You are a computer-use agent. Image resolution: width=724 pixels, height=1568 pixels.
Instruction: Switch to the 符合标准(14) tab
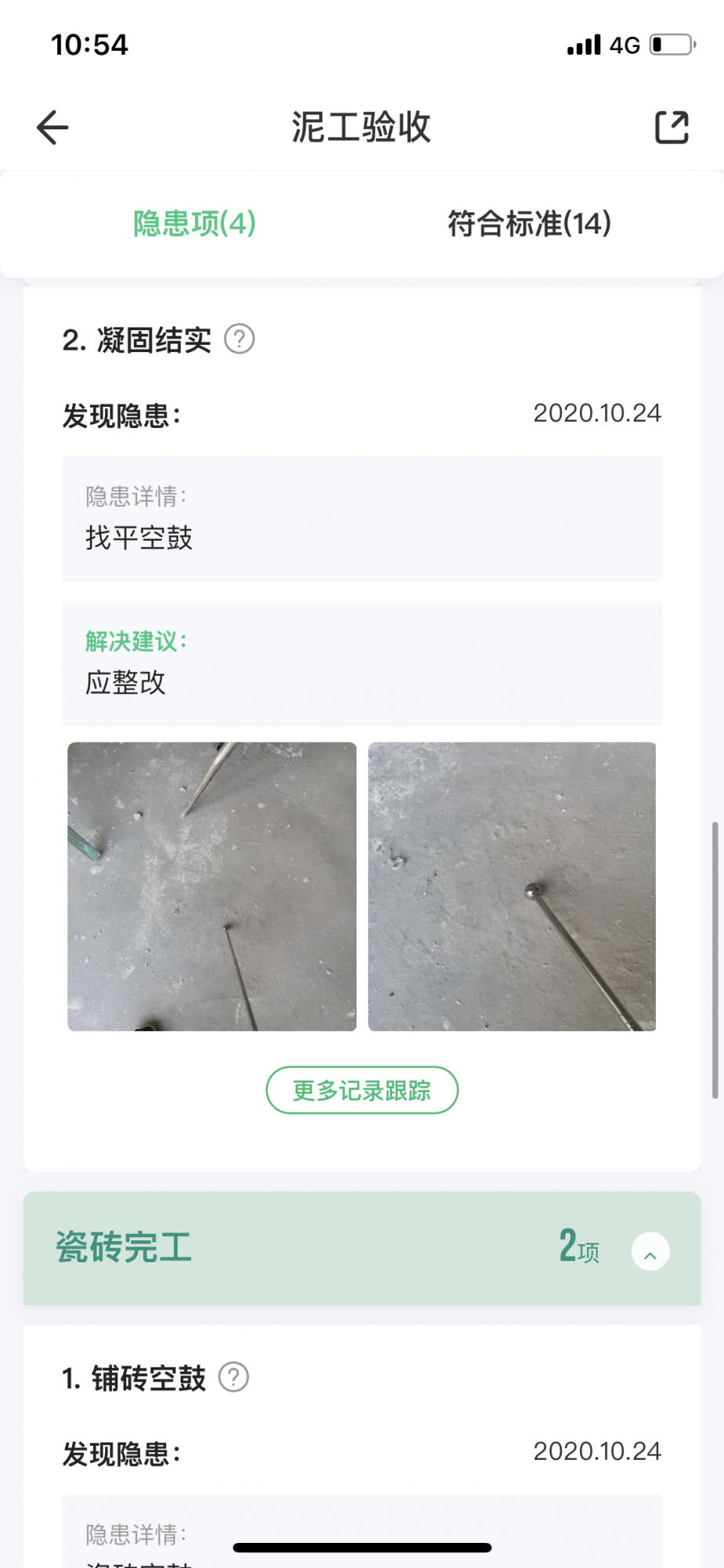pyautogui.click(x=529, y=224)
